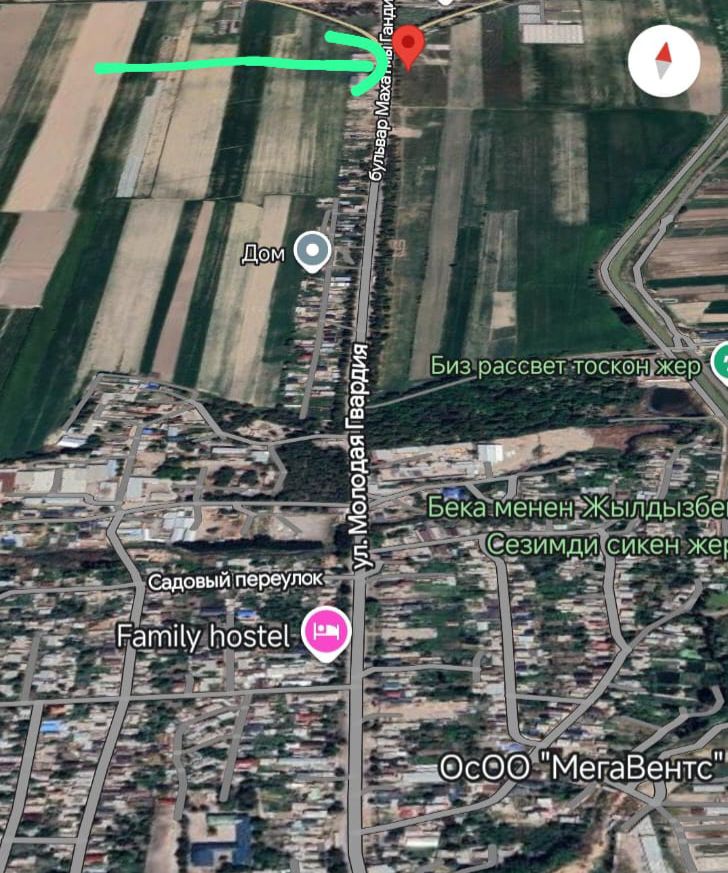The width and height of the screenshot is (728, 873).
Task: Open the Дом place marker
Action: click(313, 251)
